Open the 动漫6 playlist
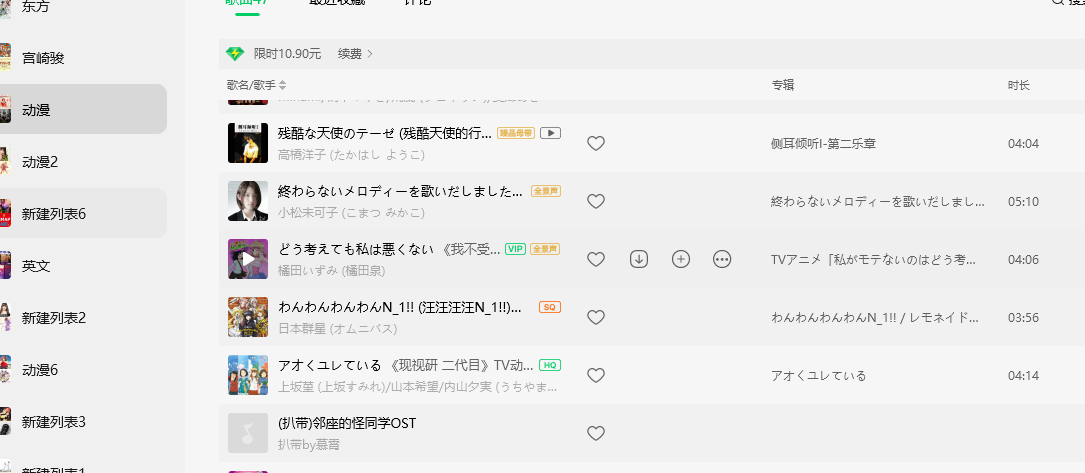1085x473 pixels. coord(40,370)
